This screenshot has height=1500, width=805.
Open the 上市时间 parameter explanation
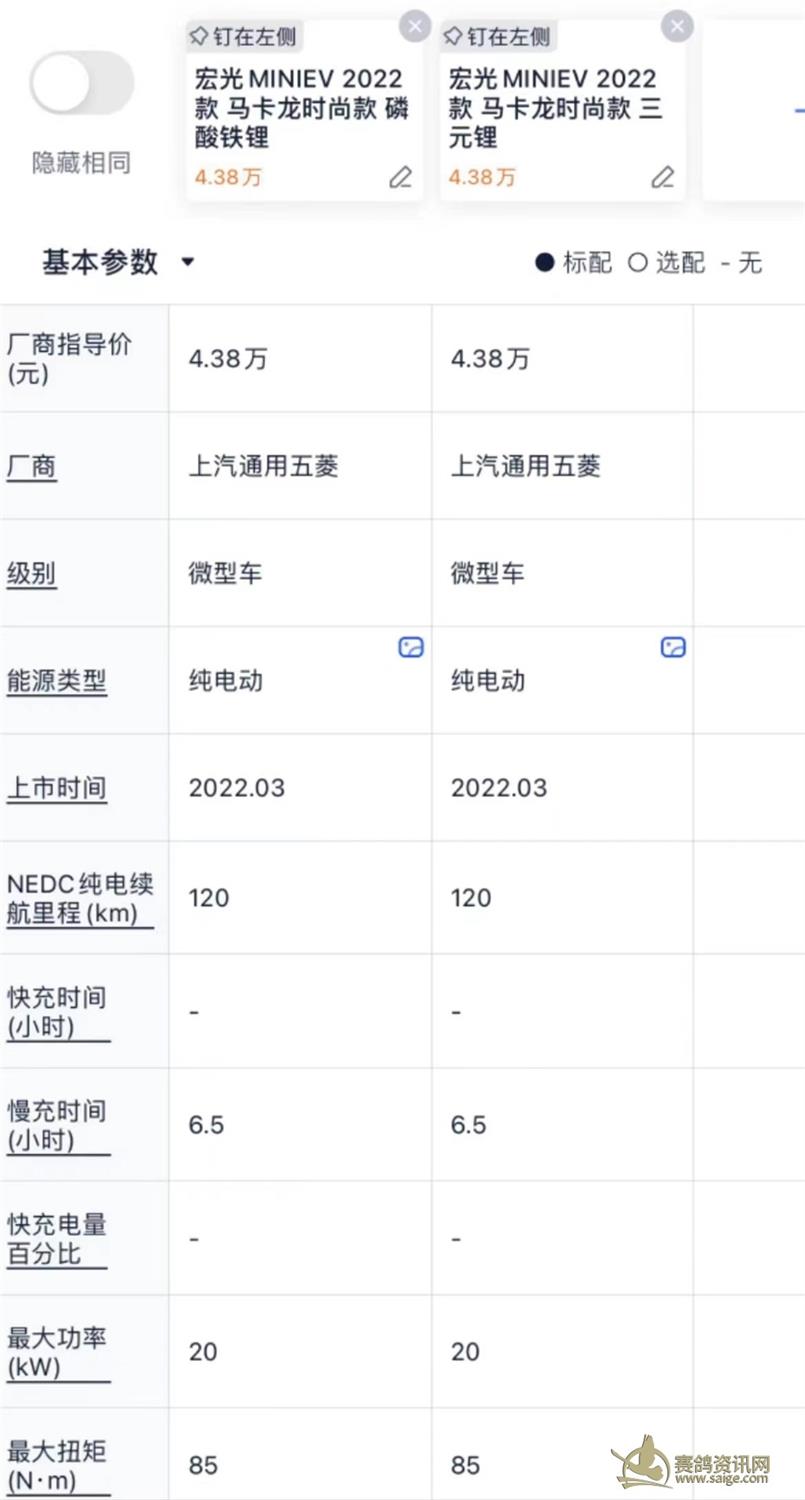pyautogui.click(x=57, y=788)
